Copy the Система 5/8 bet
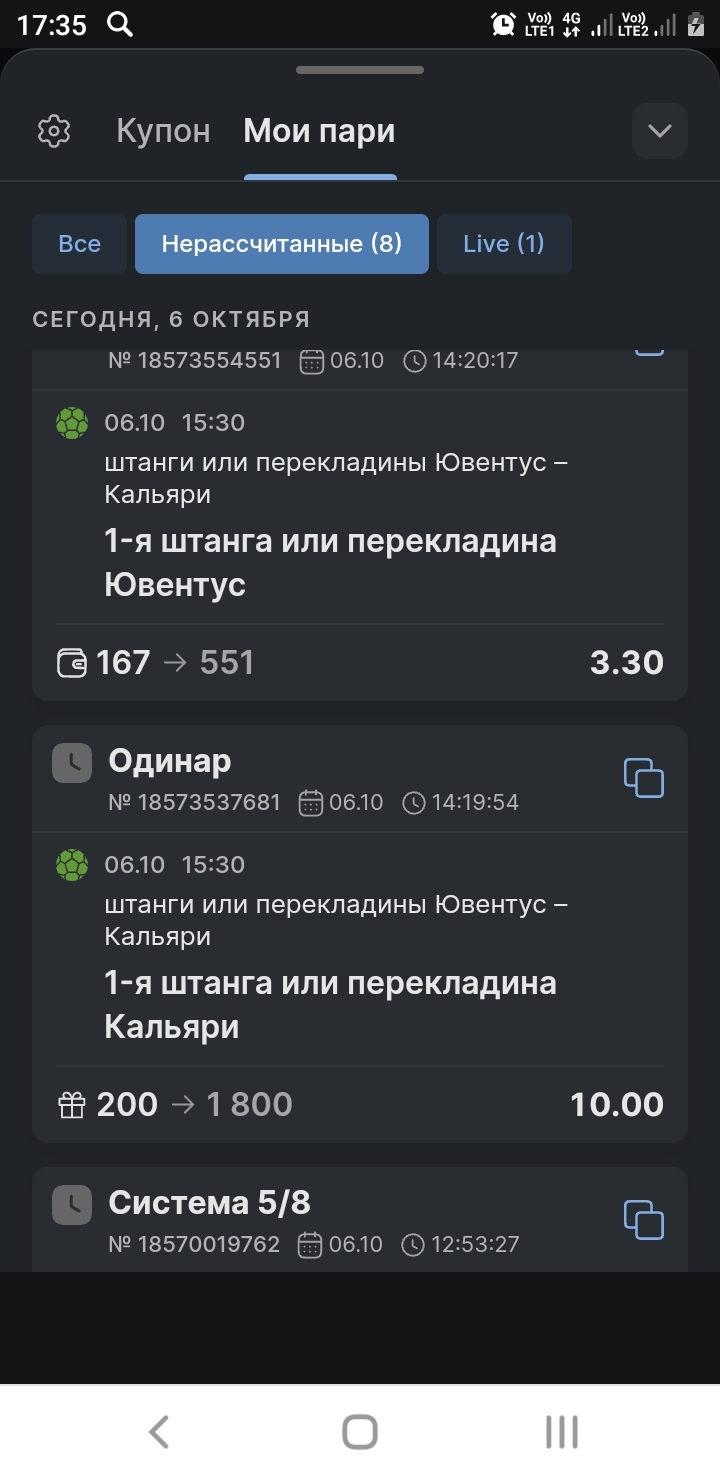The height and width of the screenshot is (1480, 720). 644,1220
